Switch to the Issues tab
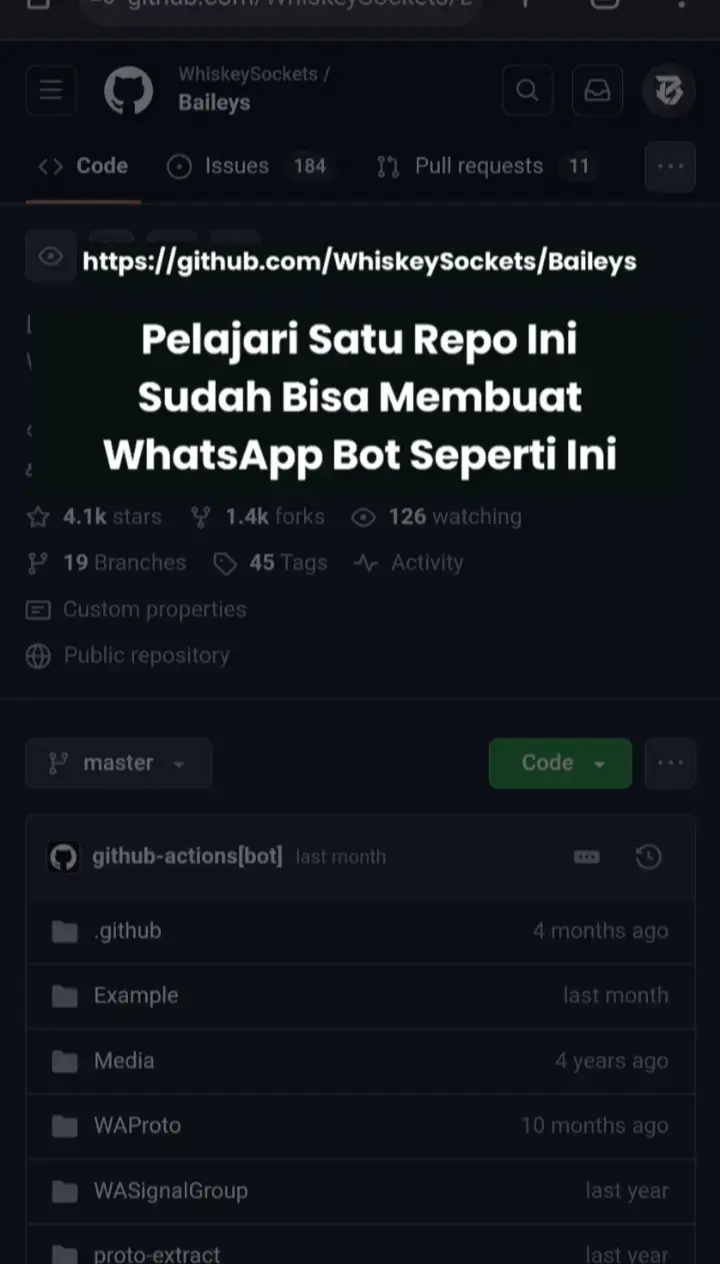This screenshot has height=1264, width=720. point(236,166)
